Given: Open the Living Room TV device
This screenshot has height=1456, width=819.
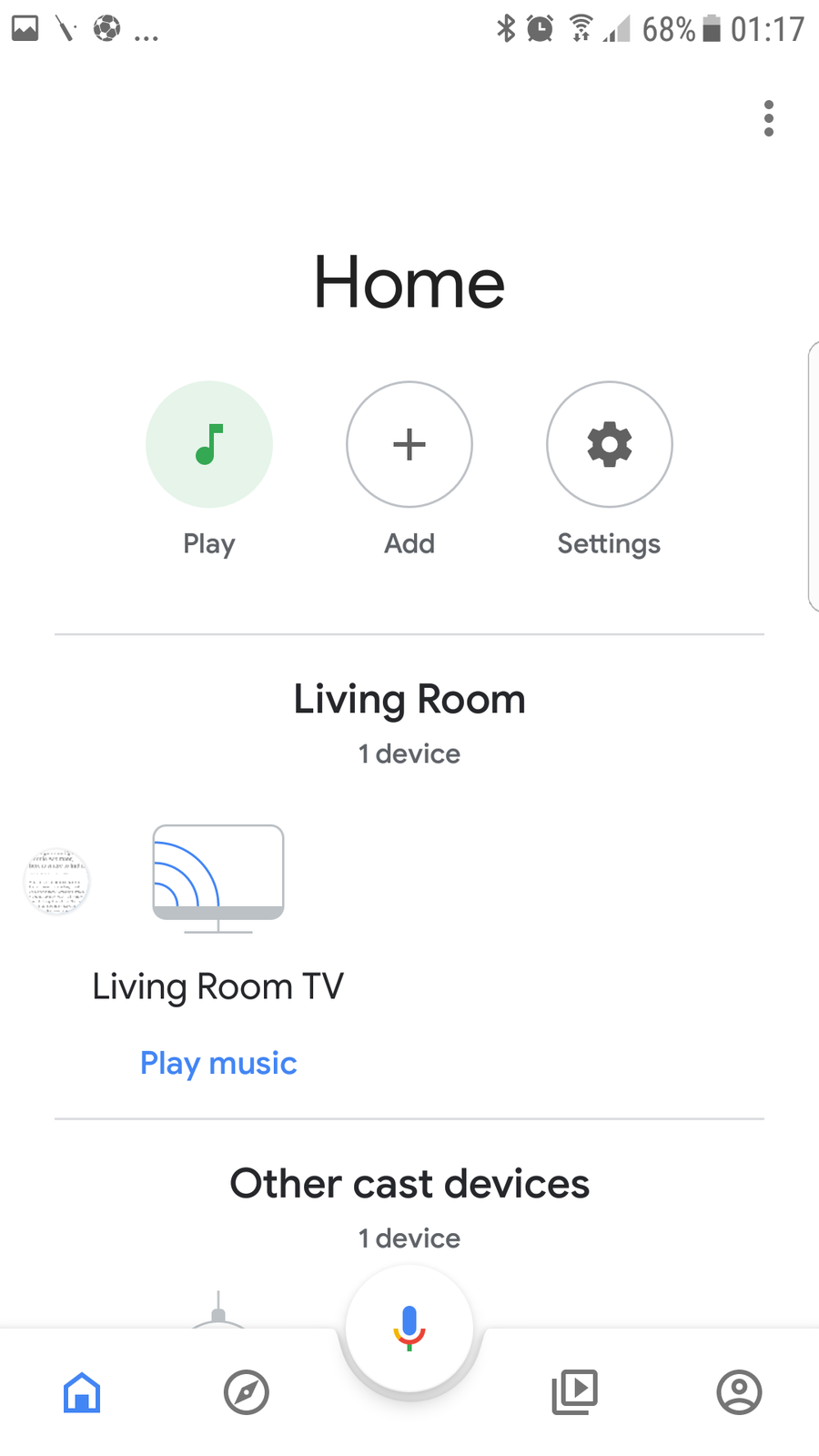Looking at the screenshot, I should 218,879.
